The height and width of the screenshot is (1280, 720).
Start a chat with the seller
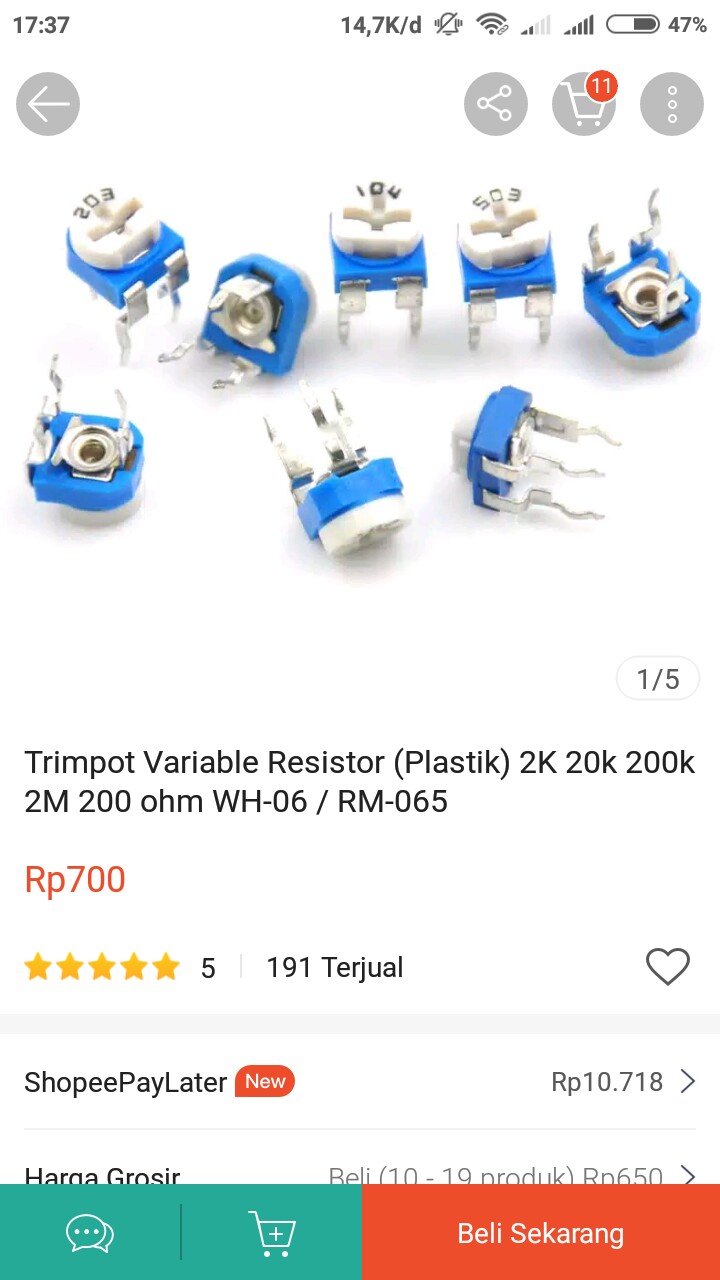click(89, 1232)
